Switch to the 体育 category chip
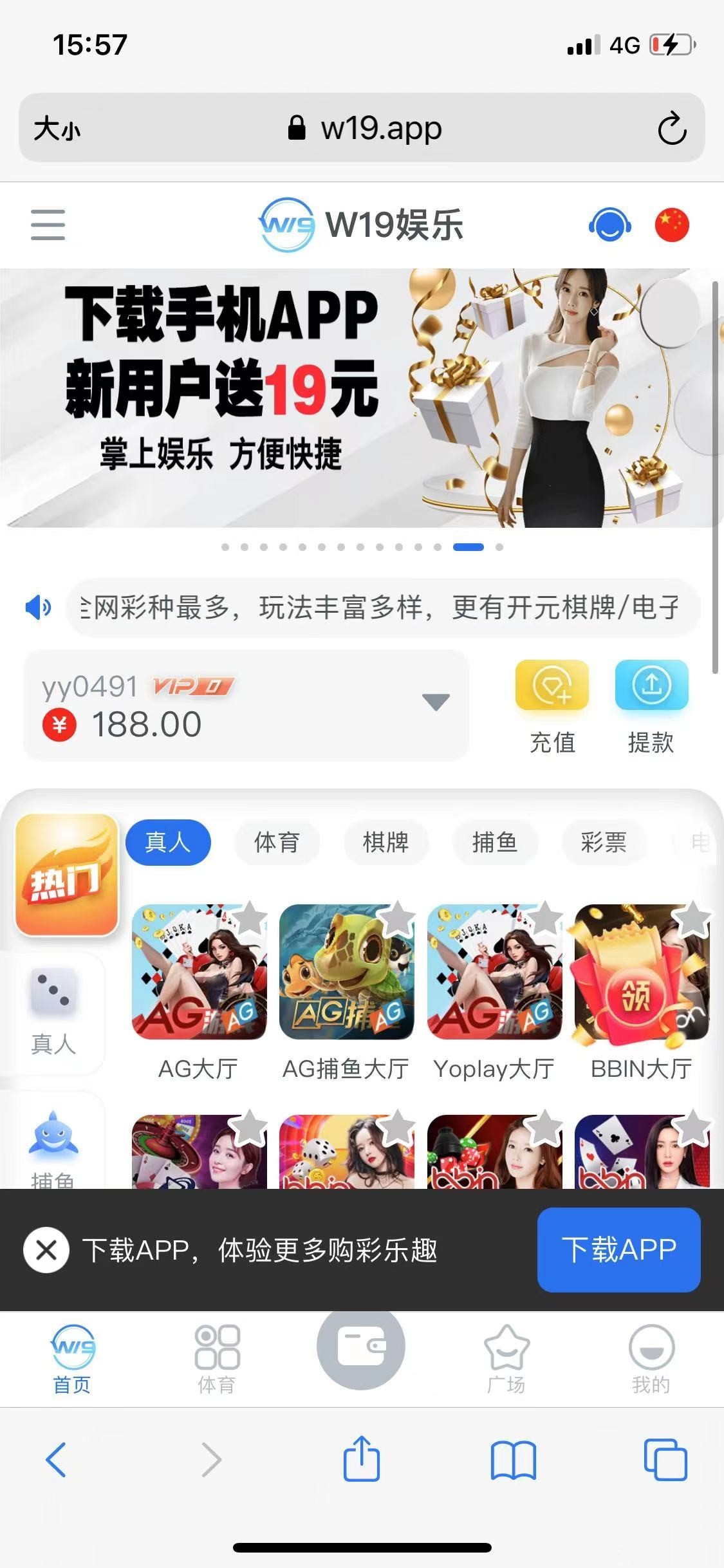 coord(277,842)
